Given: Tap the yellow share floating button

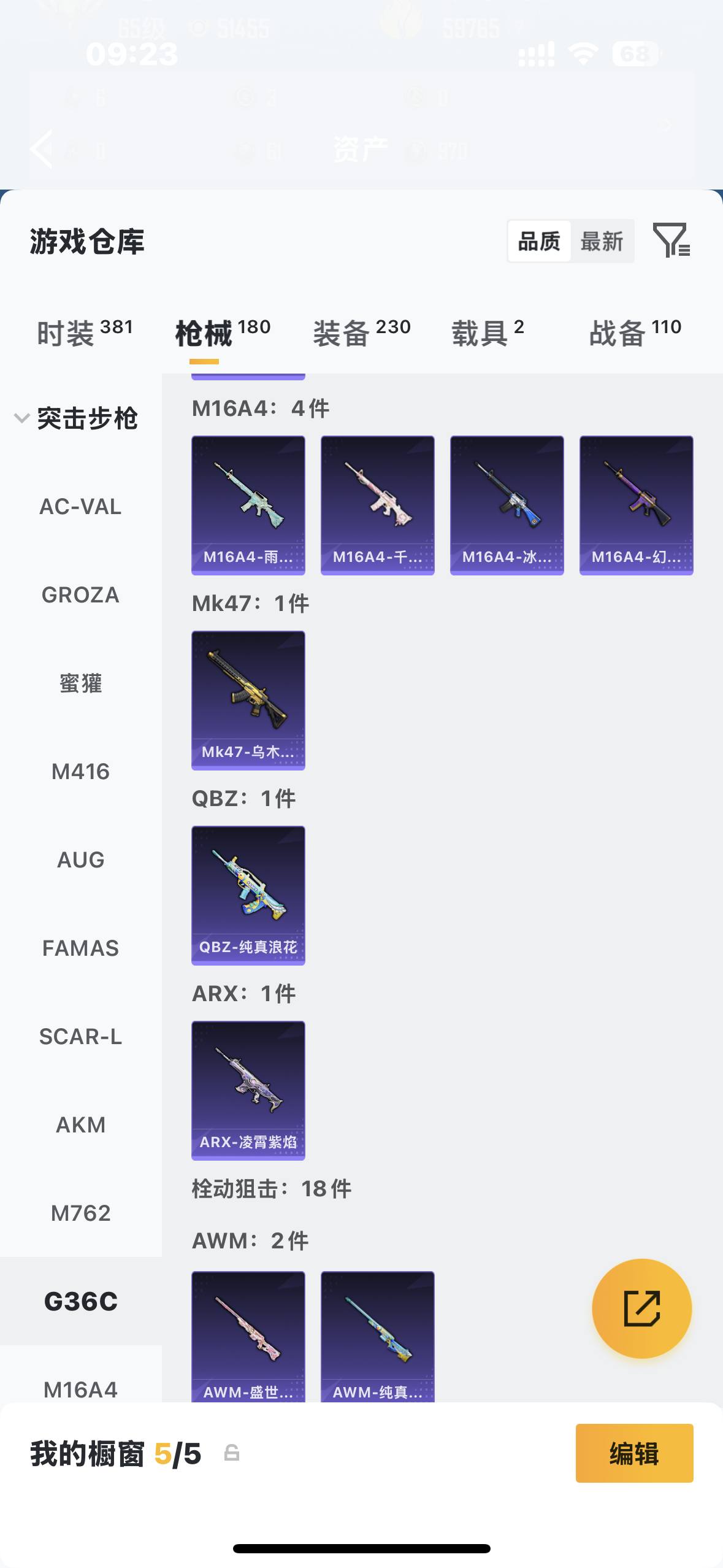Looking at the screenshot, I should point(641,1309).
